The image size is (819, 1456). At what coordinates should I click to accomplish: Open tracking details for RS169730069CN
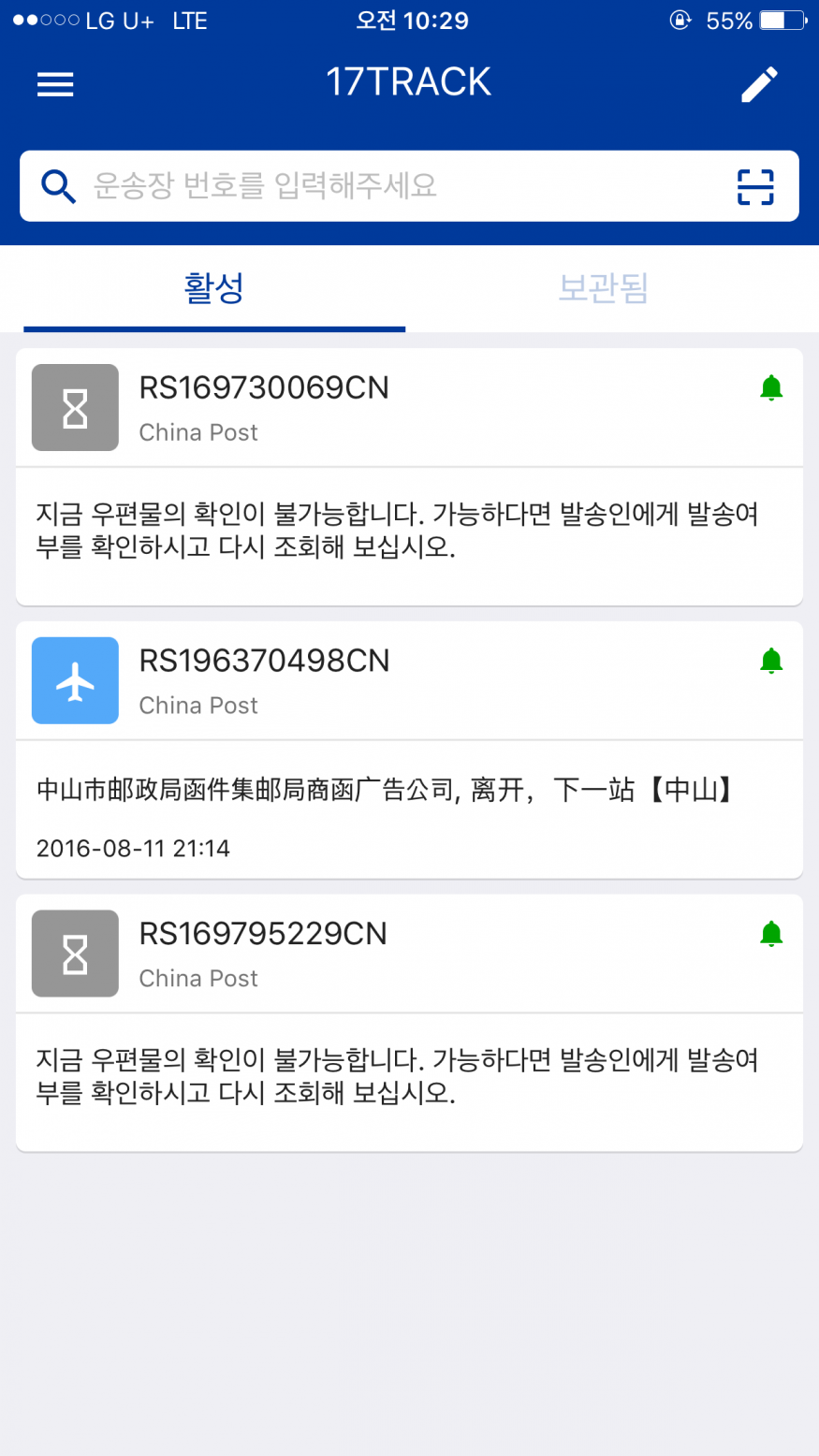(409, 477)
